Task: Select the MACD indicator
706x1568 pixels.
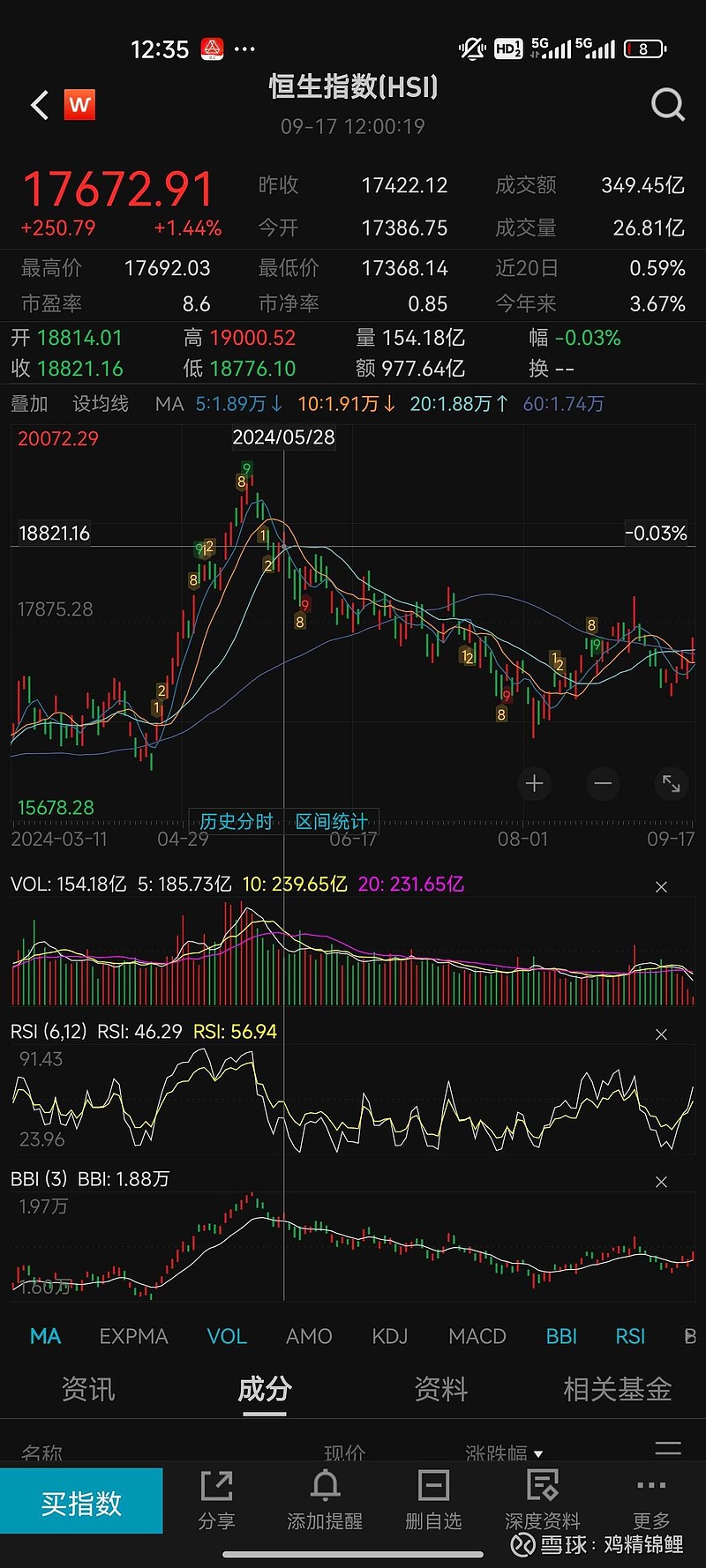Action: click(x=477, y=1336)
